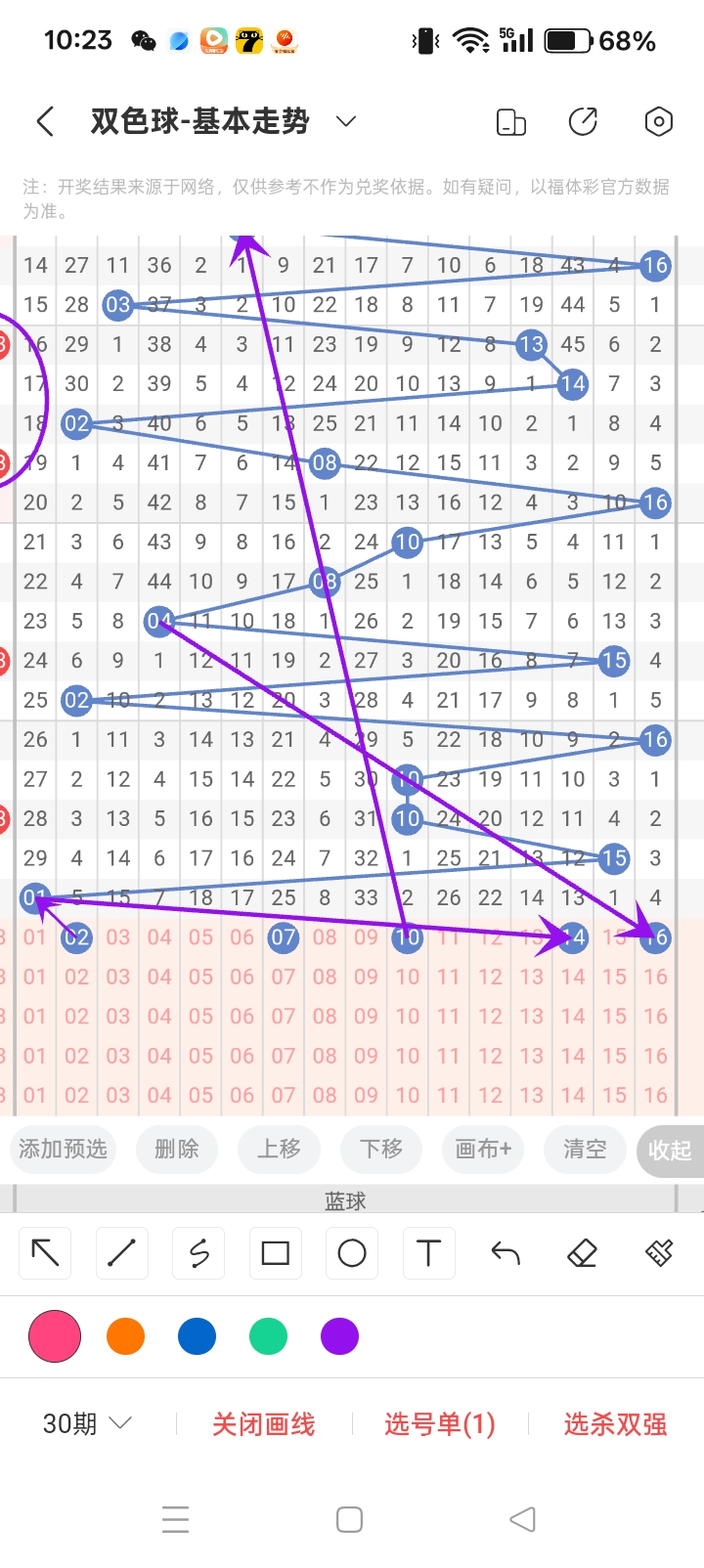Move row down with 下移
This screenshot has width=704, height=1568.
click(380, 1149)
